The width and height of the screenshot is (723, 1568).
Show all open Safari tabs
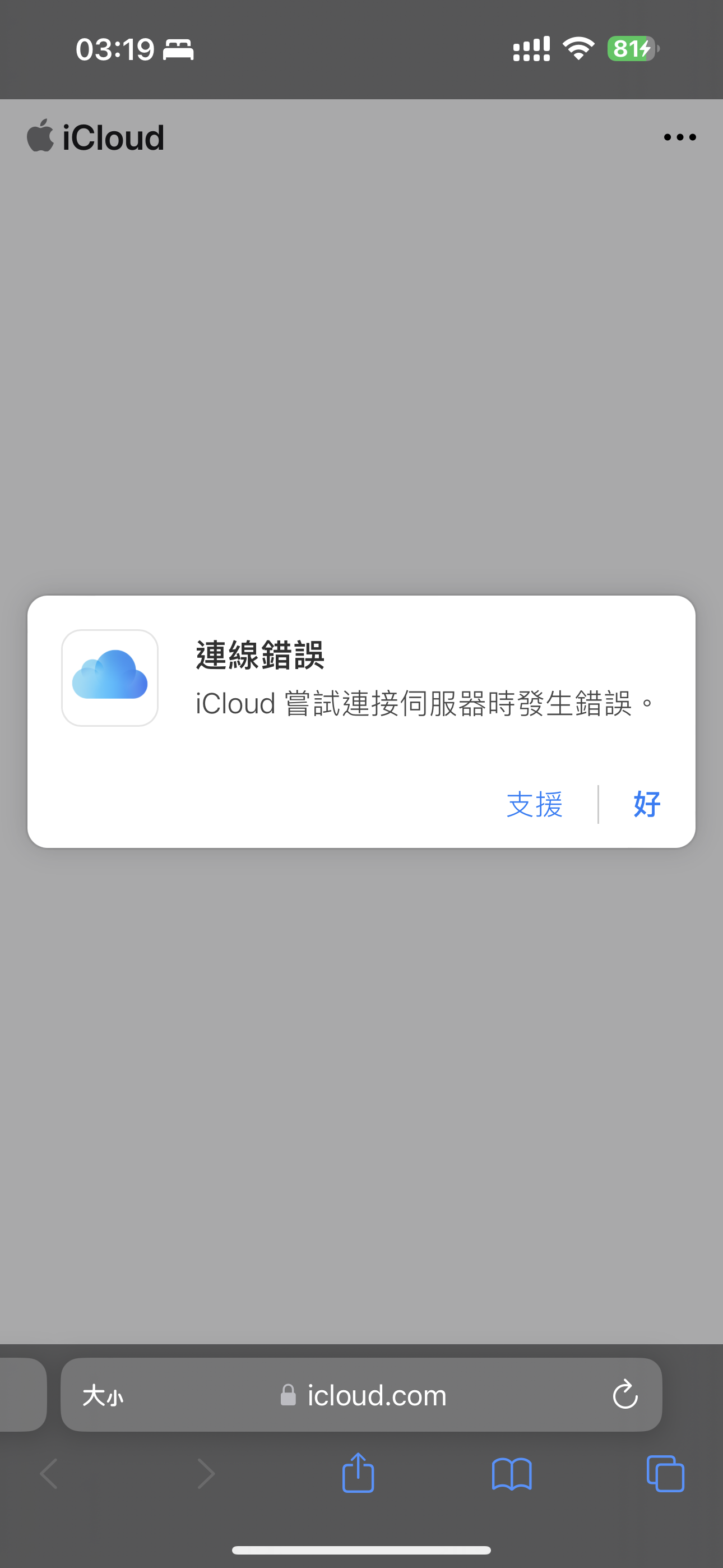click(x=665, y=1473)
